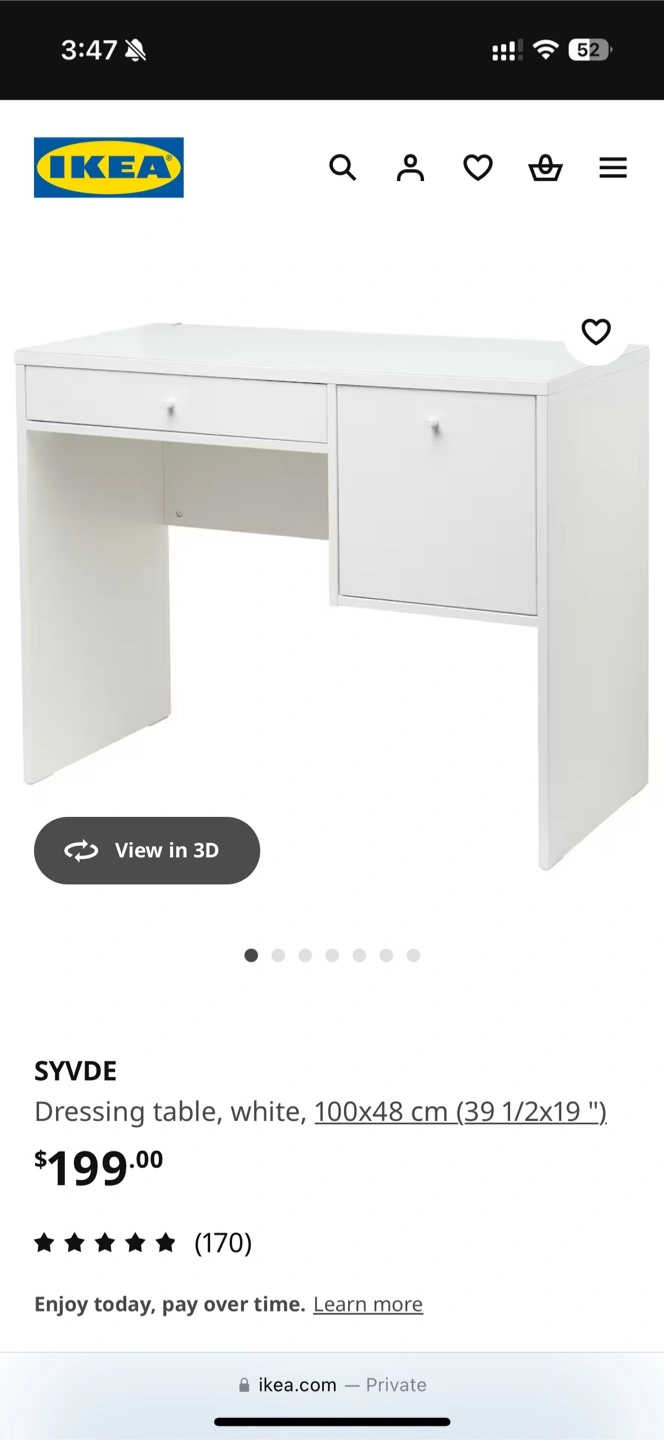Image resolution: width=664 pixels, height=1440 pixels.
Task: Open the account profile icon
Action: pyautogui.click(x=410, y=167)
